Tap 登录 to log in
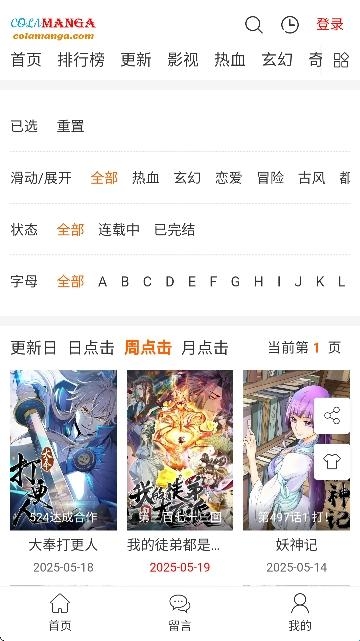Image resolution: width=360 pixels, height=641 pixels. pyautogui.click(x=330, y=25)
